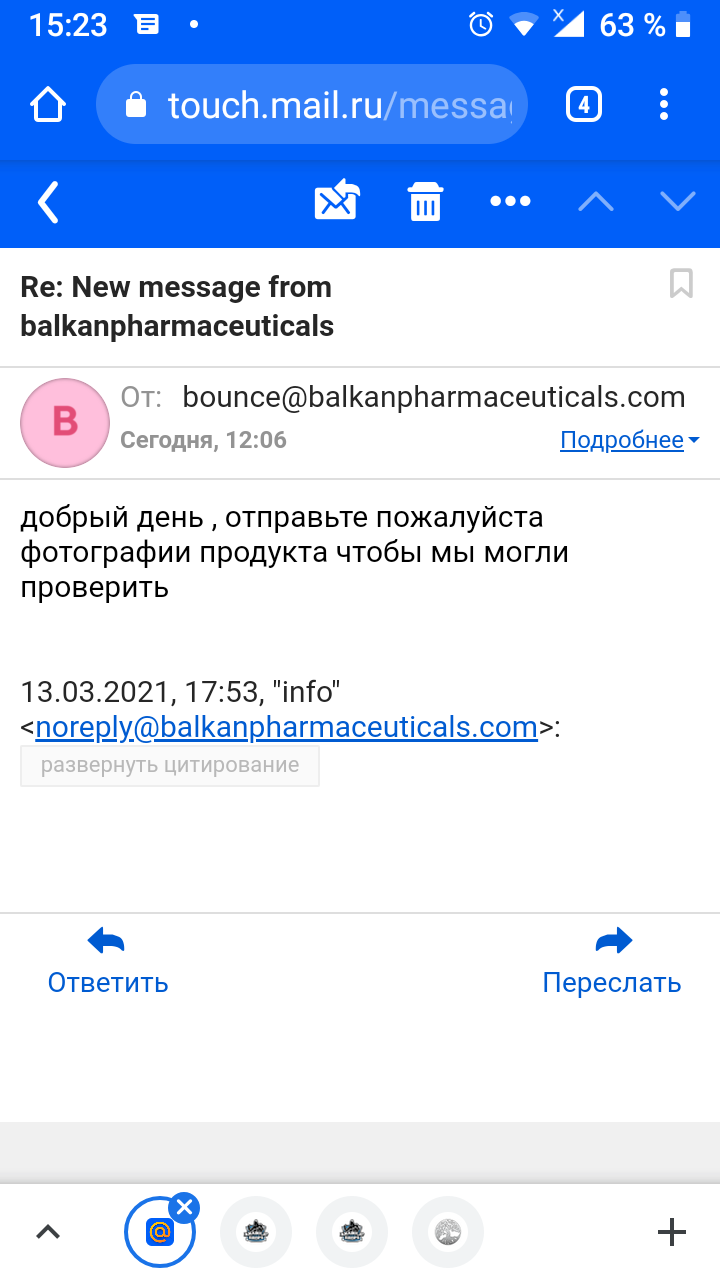720x1280 pixels.
Task: Open the B sender avatar
Action: 65,422
